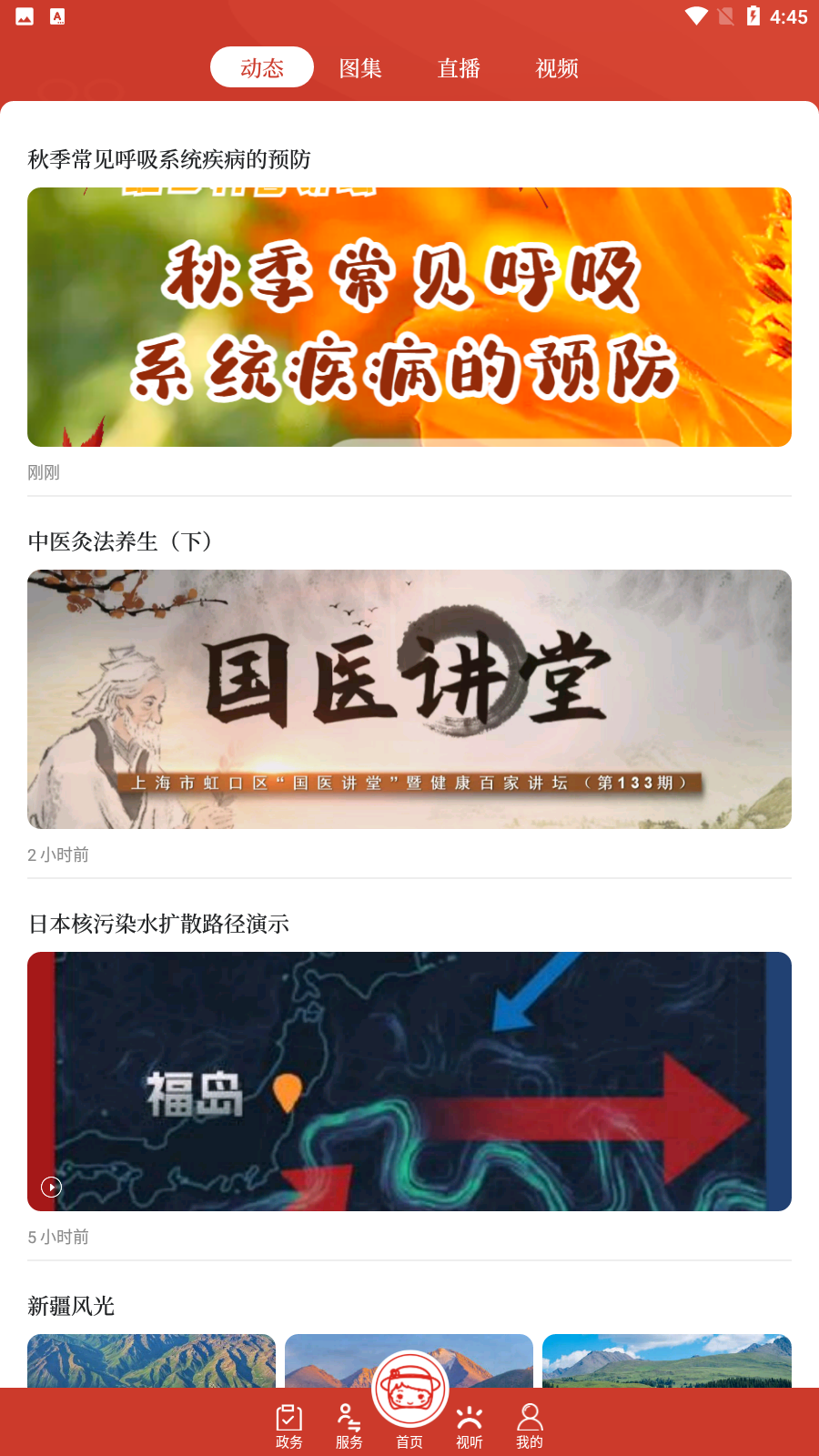Open the 中医灸法养生（下）post
819x1456 pixels.
click(x=409, y=699)
